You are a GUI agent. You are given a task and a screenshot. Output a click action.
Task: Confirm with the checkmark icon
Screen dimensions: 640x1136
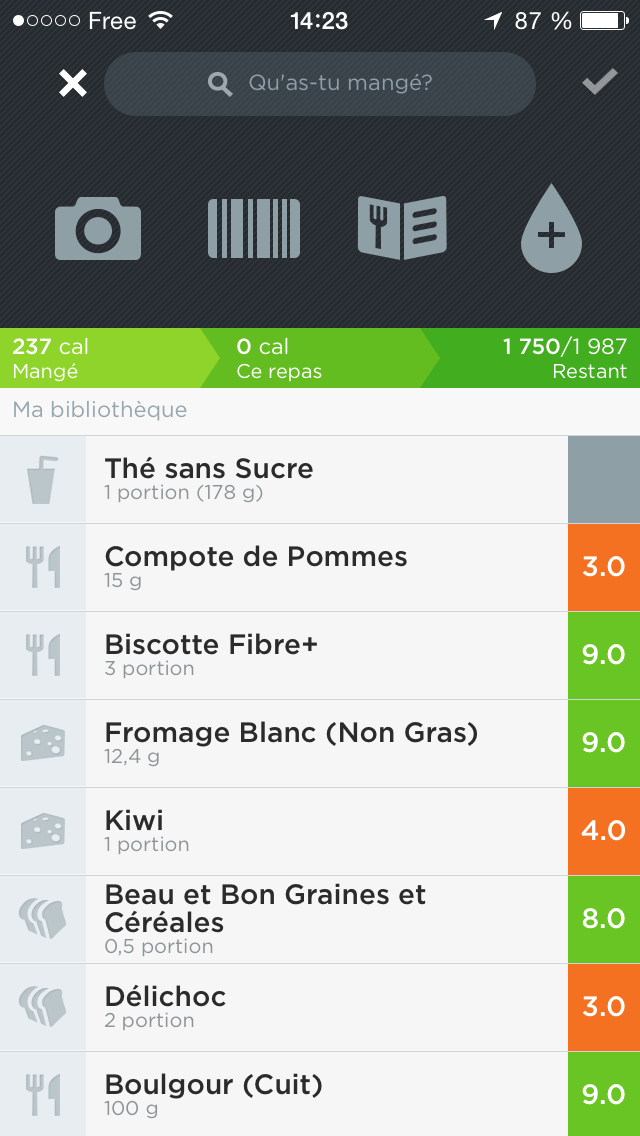pyautogui.click(x=600, y=82)
